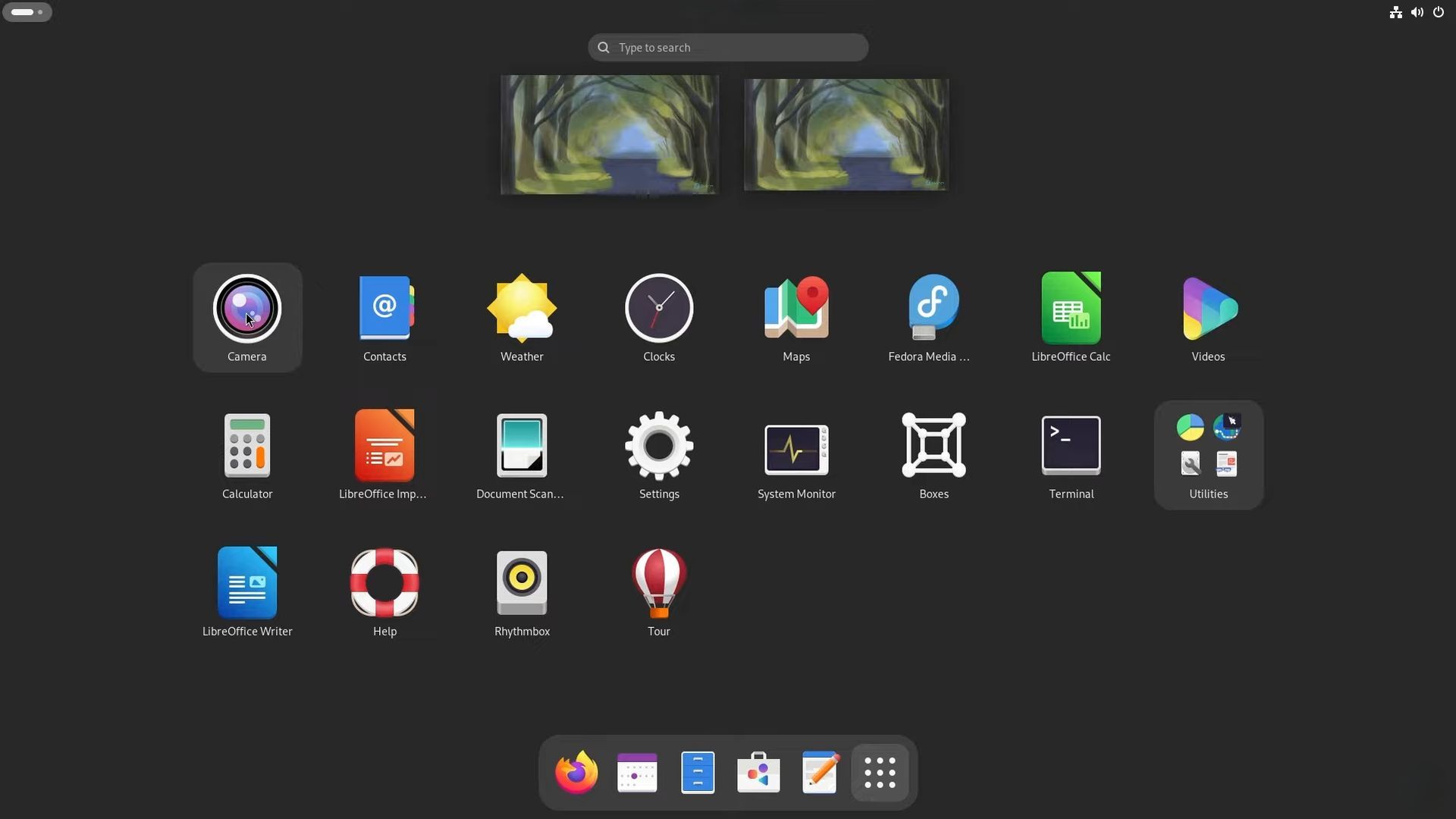This screenshot has height=819, width=1456.
Task: Open Firefox from the dock
Action: coord(576,773)
